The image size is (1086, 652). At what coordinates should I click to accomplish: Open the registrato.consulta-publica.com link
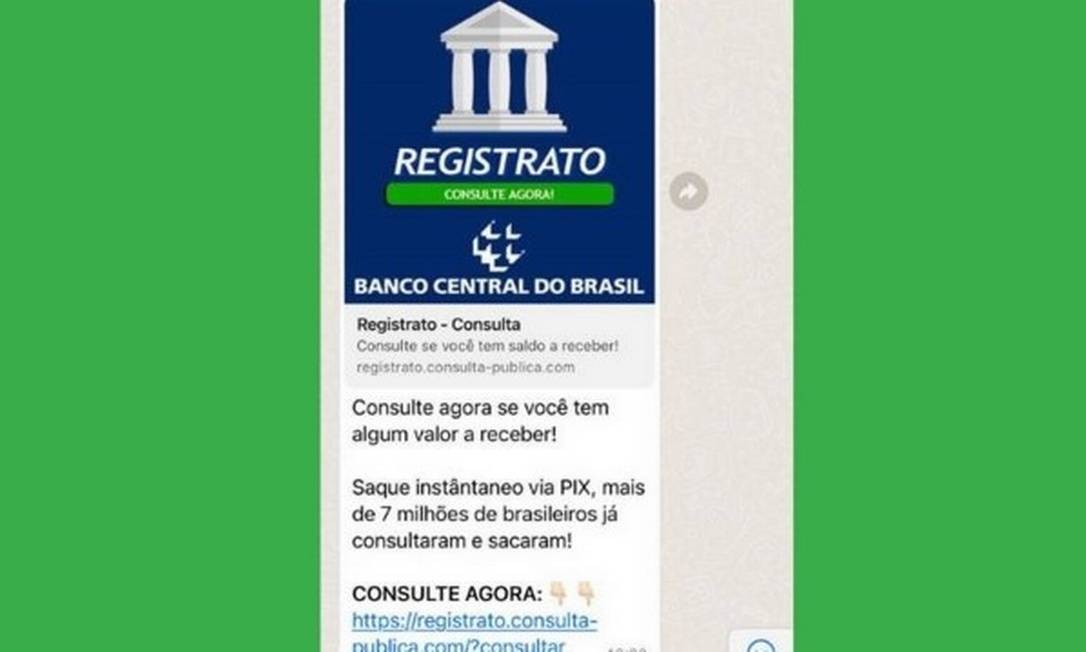pyautogui.click(x=474, y=622)
